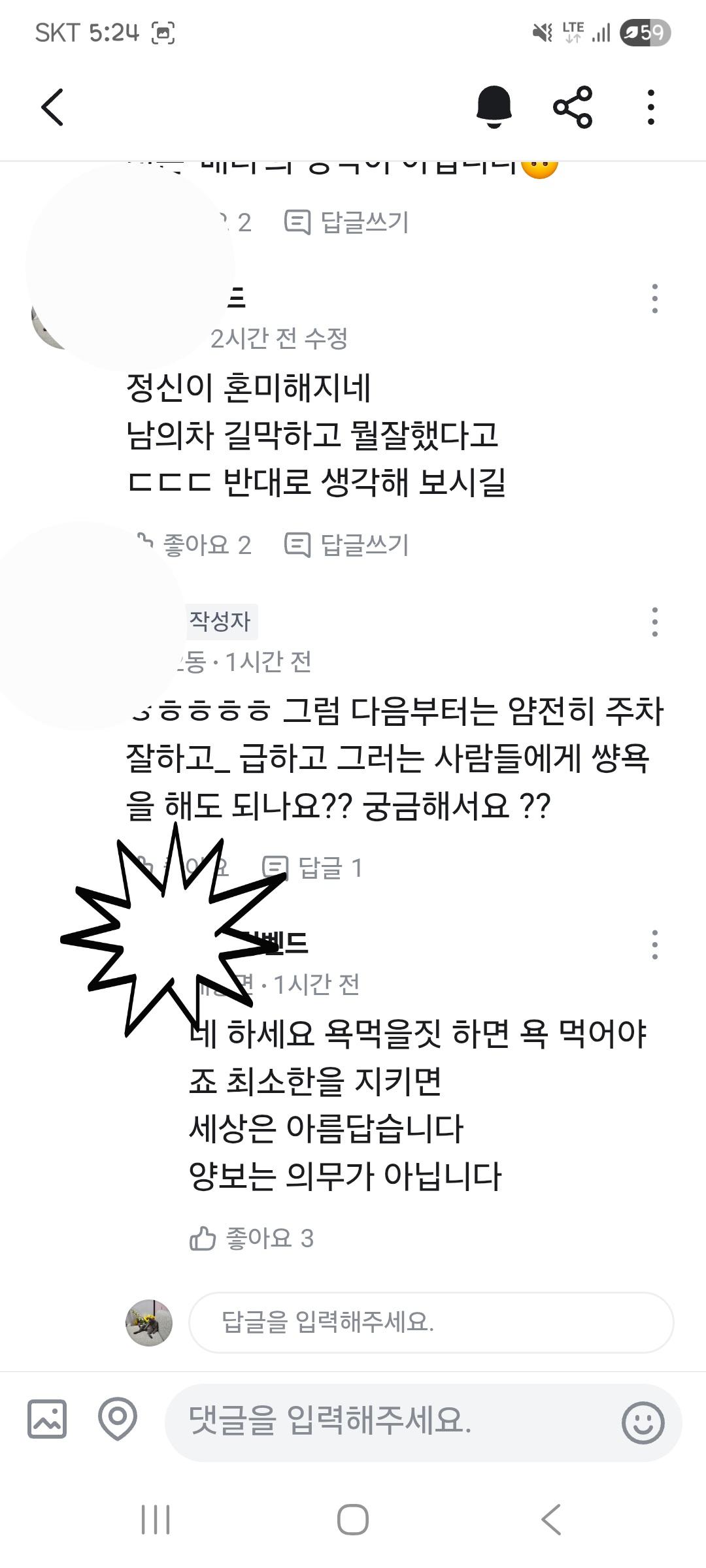Select the reply speech-bubble icon next to 답글쓰기
This screenshot has width=706, height=1568.
(298, 221)
